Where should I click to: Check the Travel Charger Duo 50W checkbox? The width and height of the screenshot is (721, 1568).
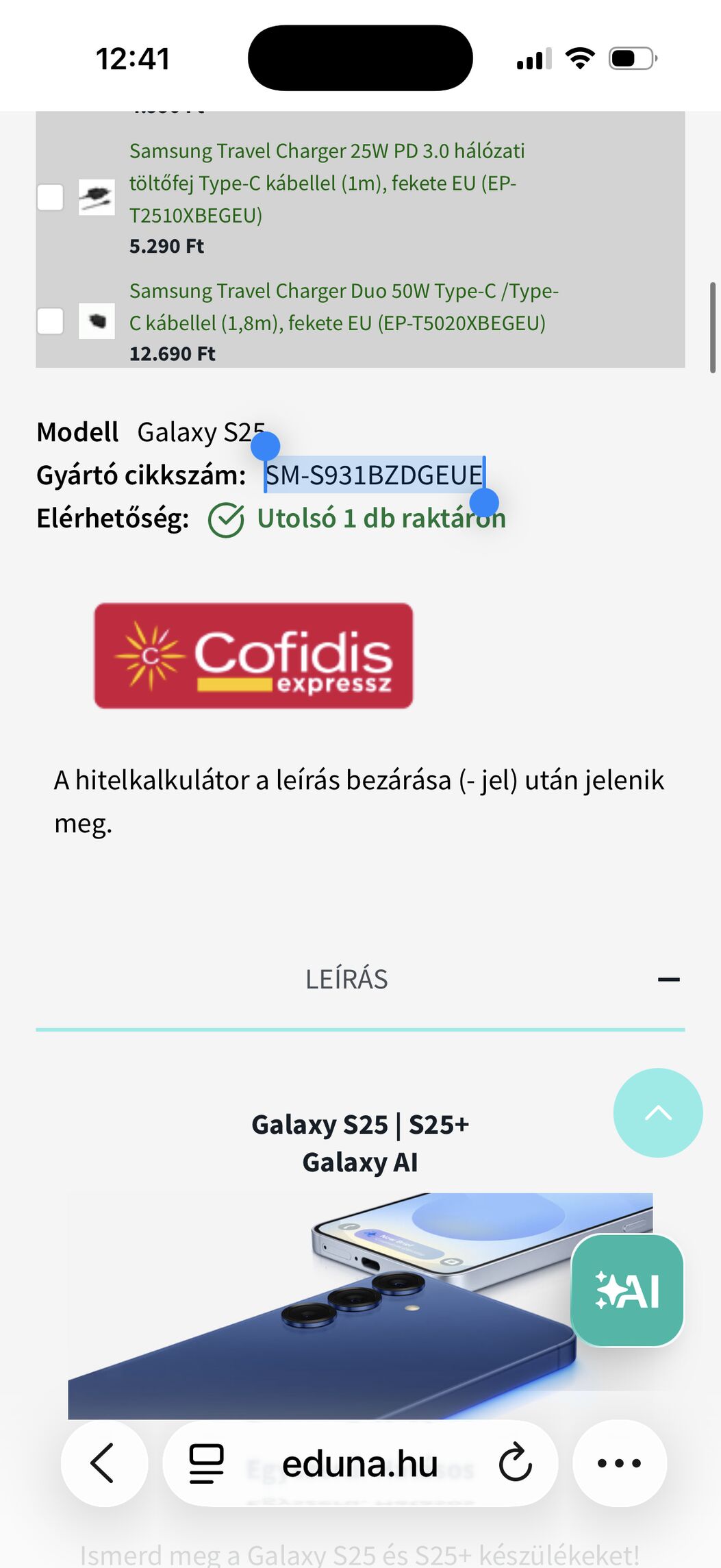(x=50, y=321)
